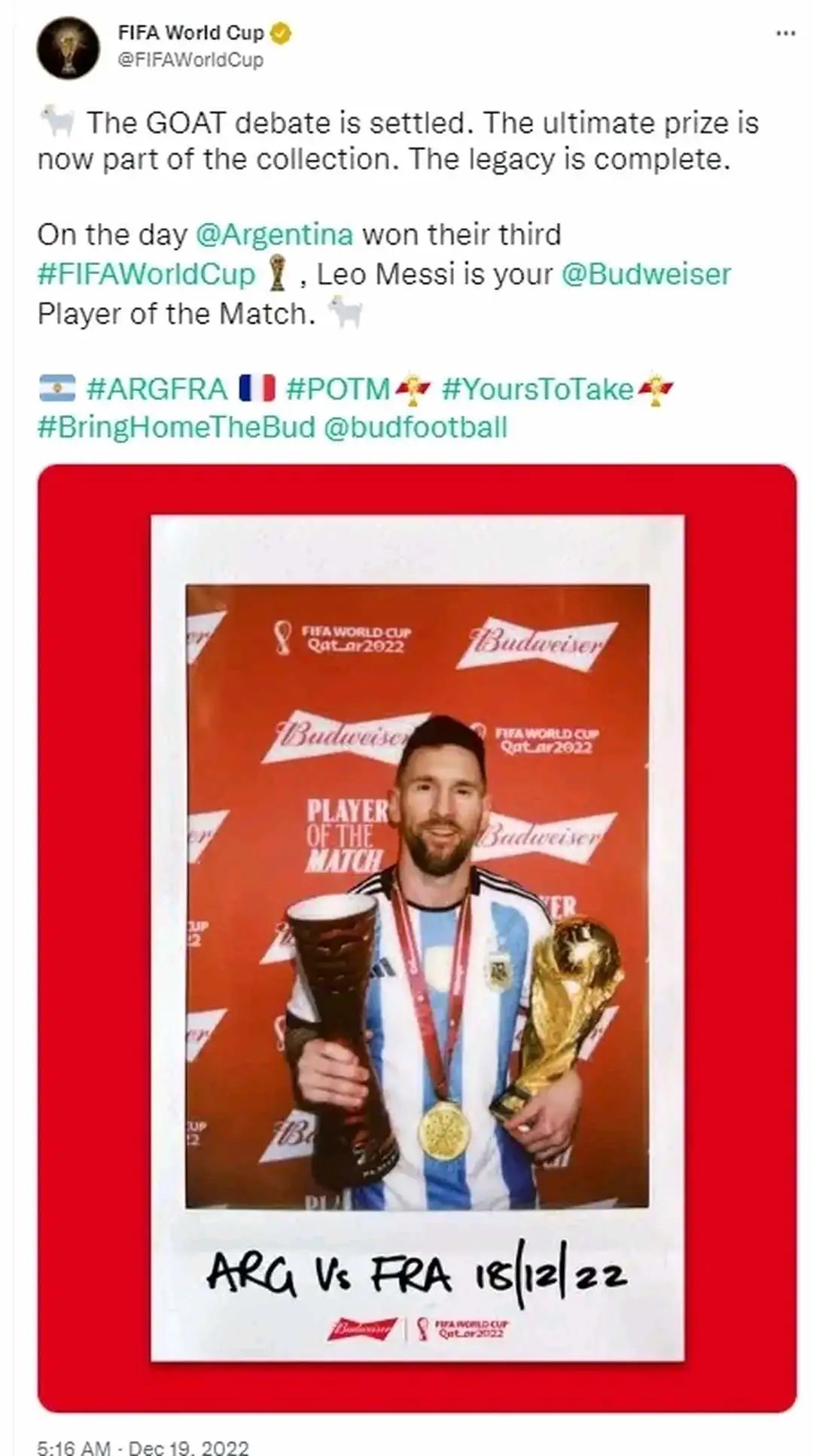The width and height of the screenshot is (813, 1456).
Task: Open the @budfootball mention
Action: click(x=416, y=427)
